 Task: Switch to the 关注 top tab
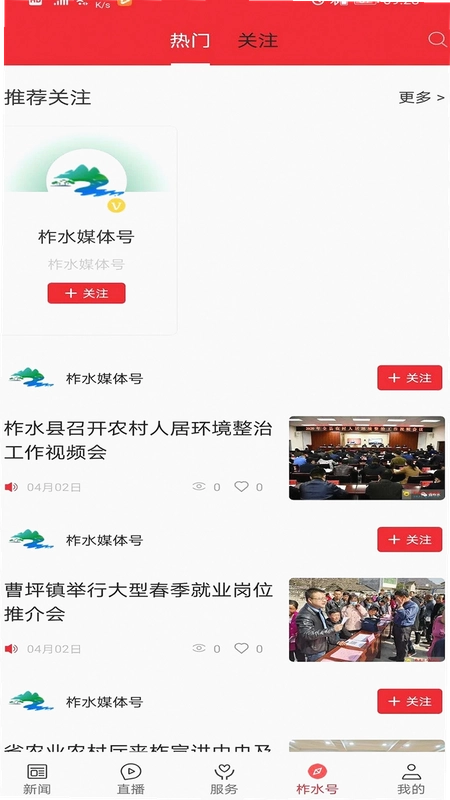click(258, 41)
